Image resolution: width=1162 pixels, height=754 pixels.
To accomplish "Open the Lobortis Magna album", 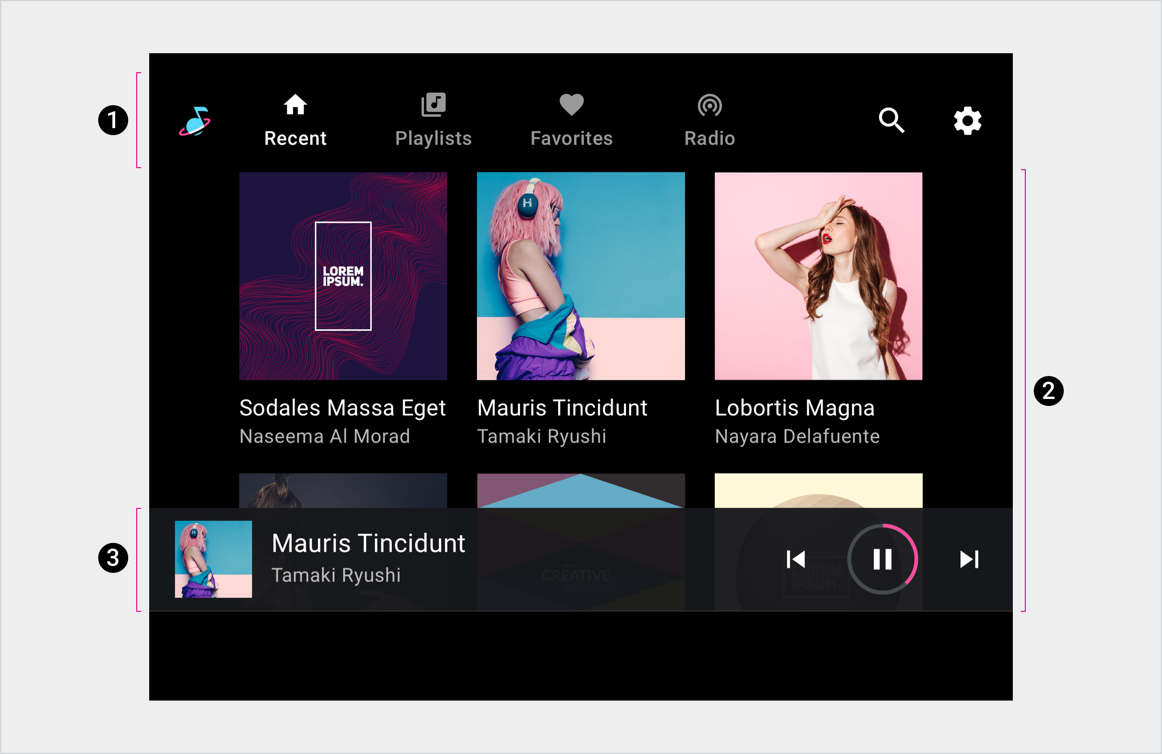I will click(x=818, y=276).
